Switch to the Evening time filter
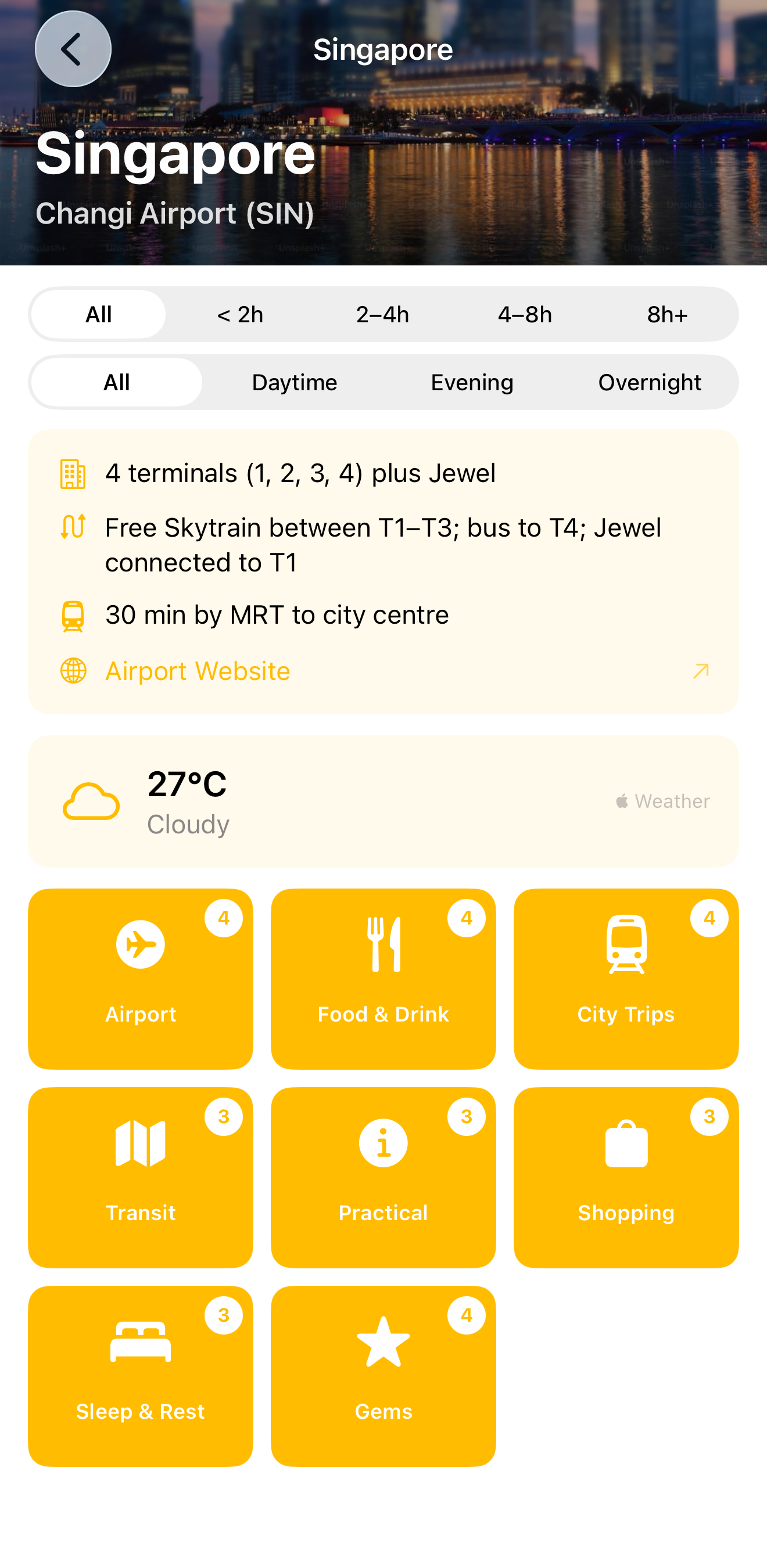The height and width of the screenshot is (1568, 767). (472, 382)
